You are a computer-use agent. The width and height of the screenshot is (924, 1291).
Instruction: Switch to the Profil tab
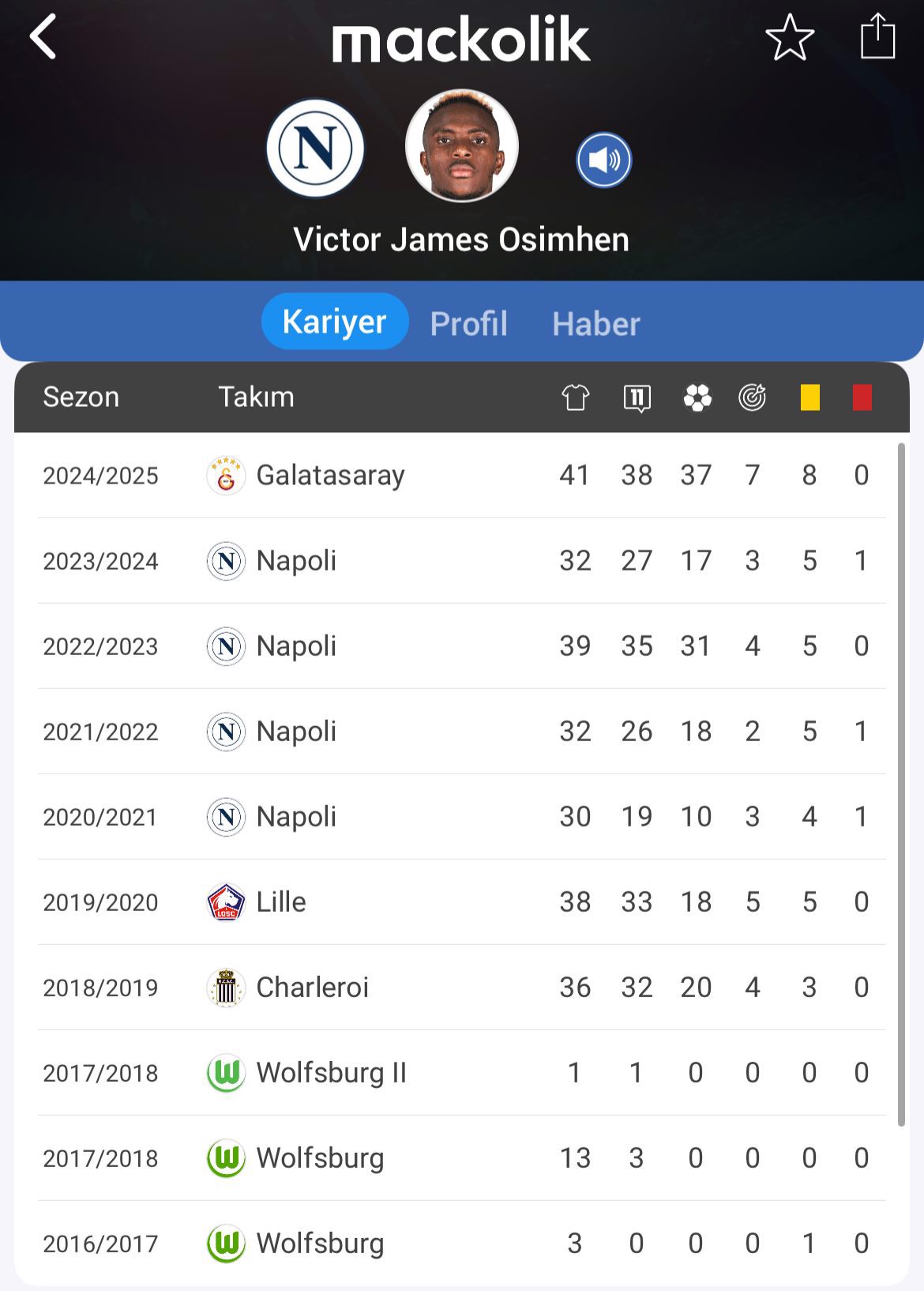point(468,323)
